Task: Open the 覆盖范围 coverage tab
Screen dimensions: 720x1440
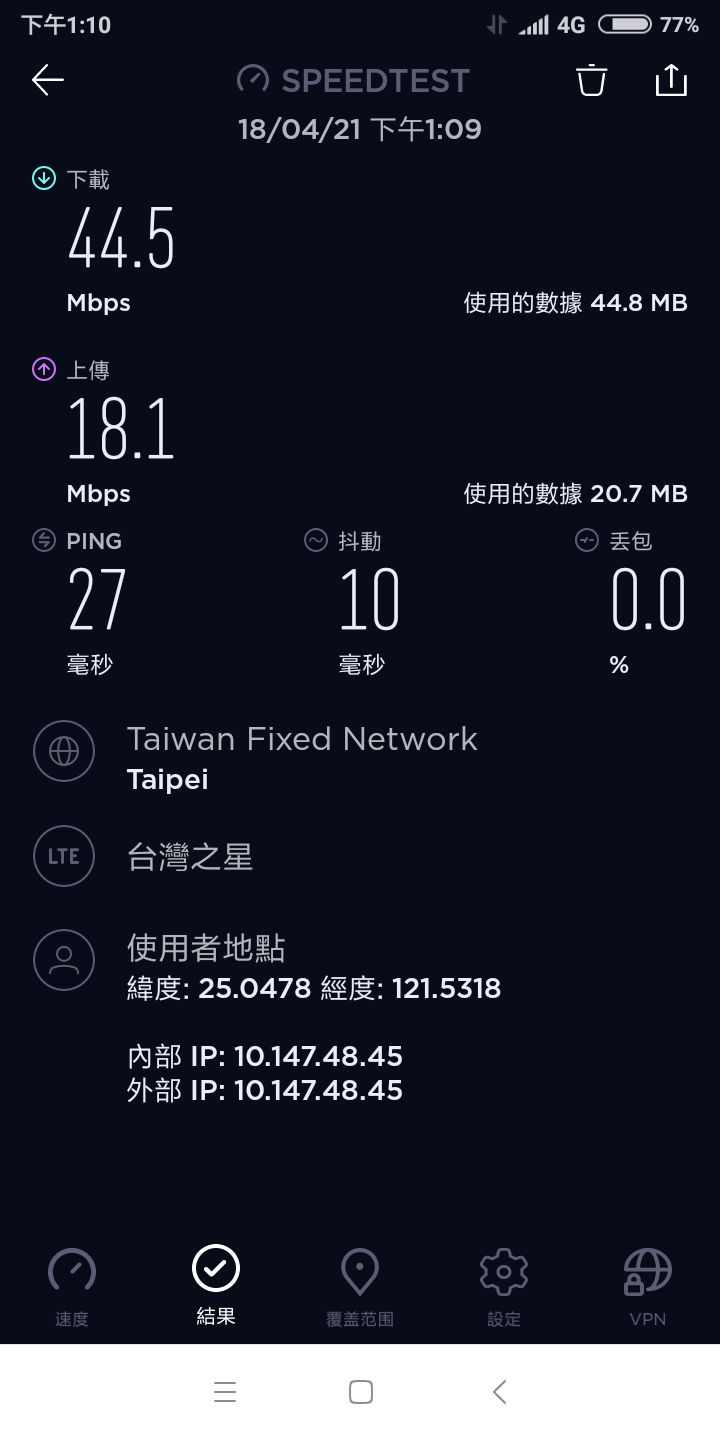Action: 360,1288
